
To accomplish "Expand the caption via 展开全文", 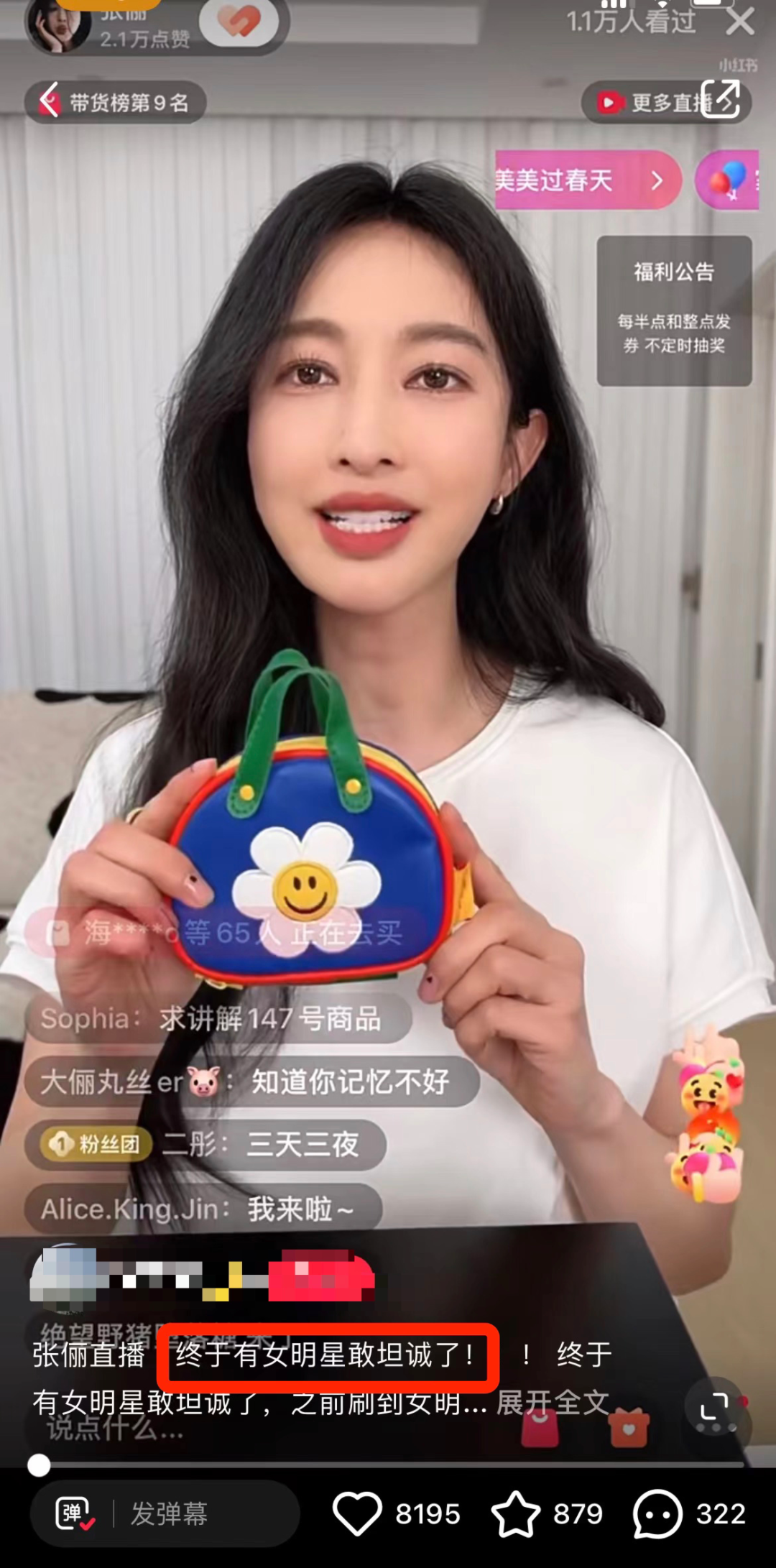I will pyautogui.click(x=552, y=1402).
